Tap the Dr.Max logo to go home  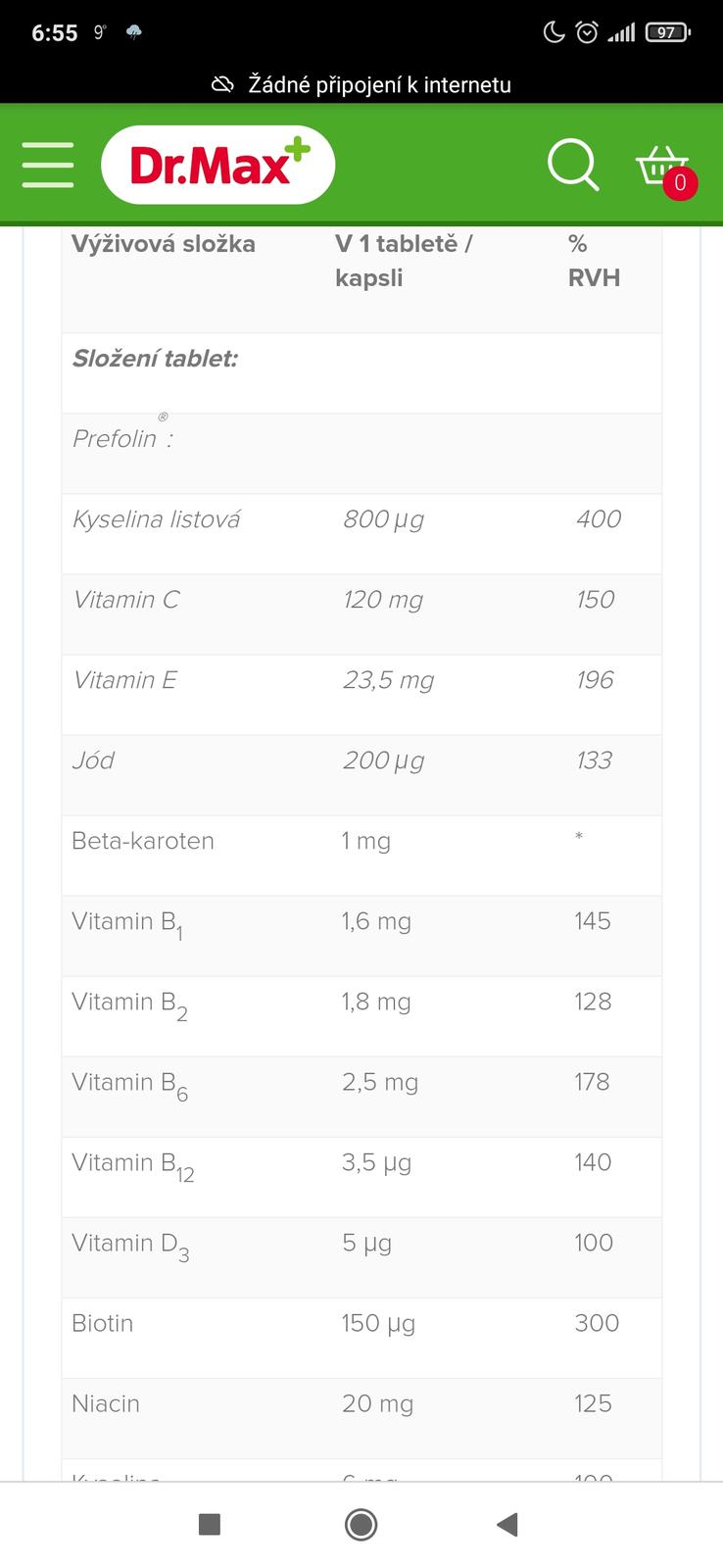click(217, 165)
